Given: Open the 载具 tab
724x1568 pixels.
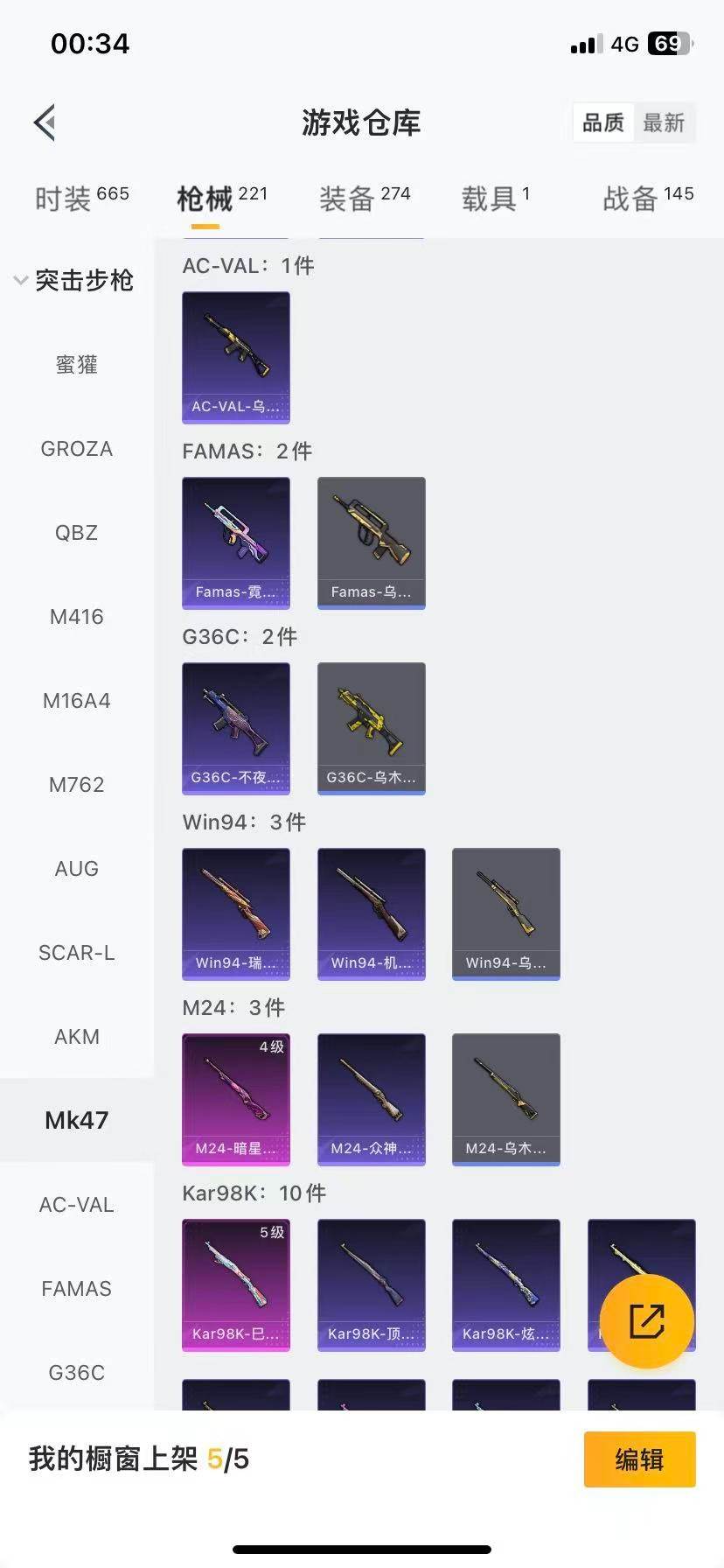Looking at the screenshot, I should [x=495, y=199].
